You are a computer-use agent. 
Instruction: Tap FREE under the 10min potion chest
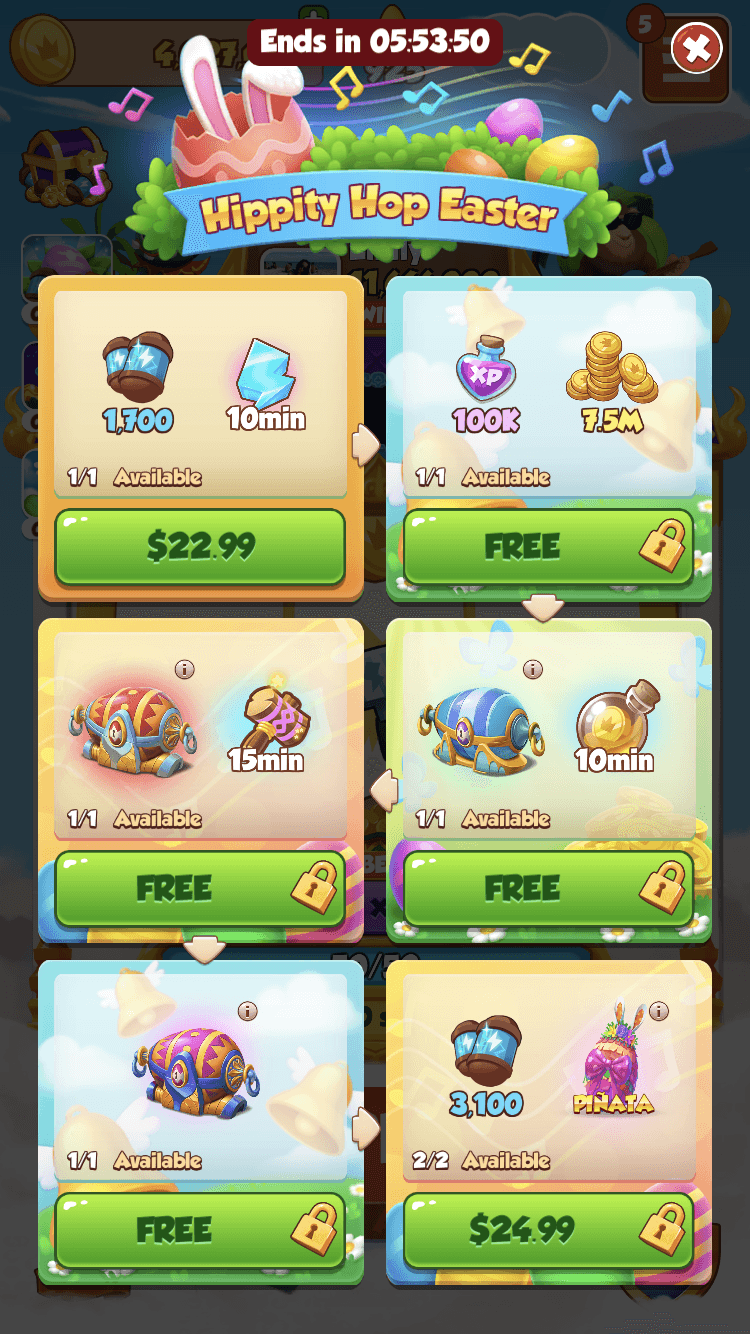coord(548,888)
